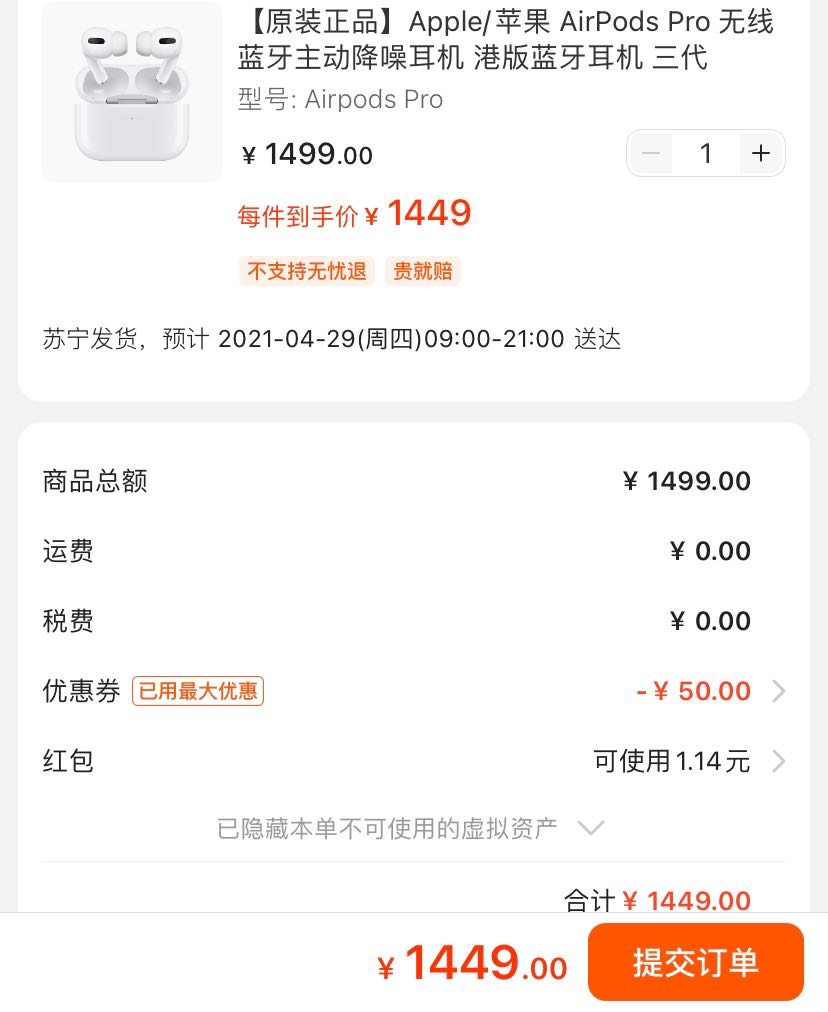Screen dimensions: 828x1012
Task: Click the 每件到手价 ¥1449 price label
Action: pos(355,212)
